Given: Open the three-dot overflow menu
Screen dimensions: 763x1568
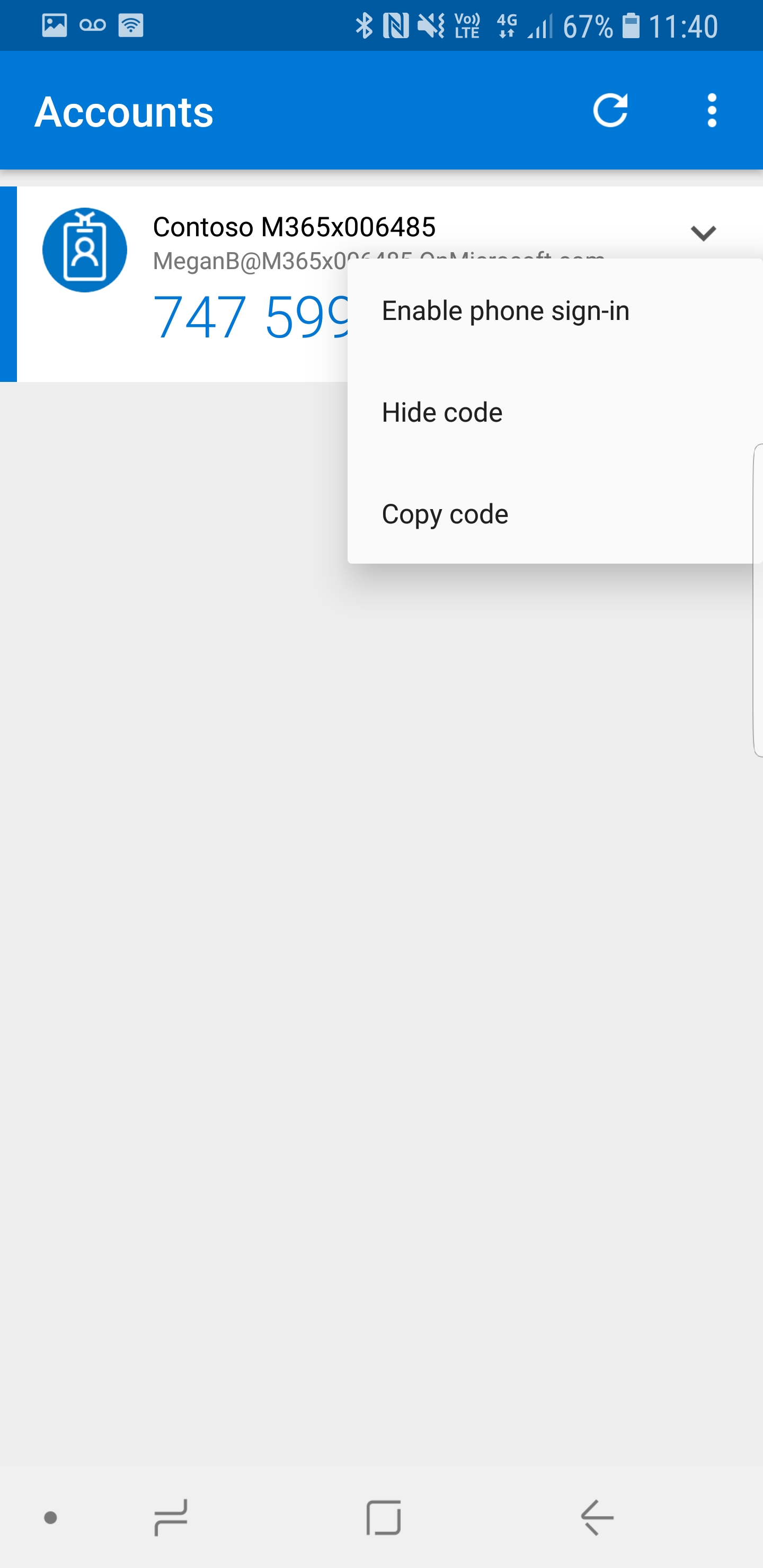Looking at the screenshot, I should click(x=711, y=110).
